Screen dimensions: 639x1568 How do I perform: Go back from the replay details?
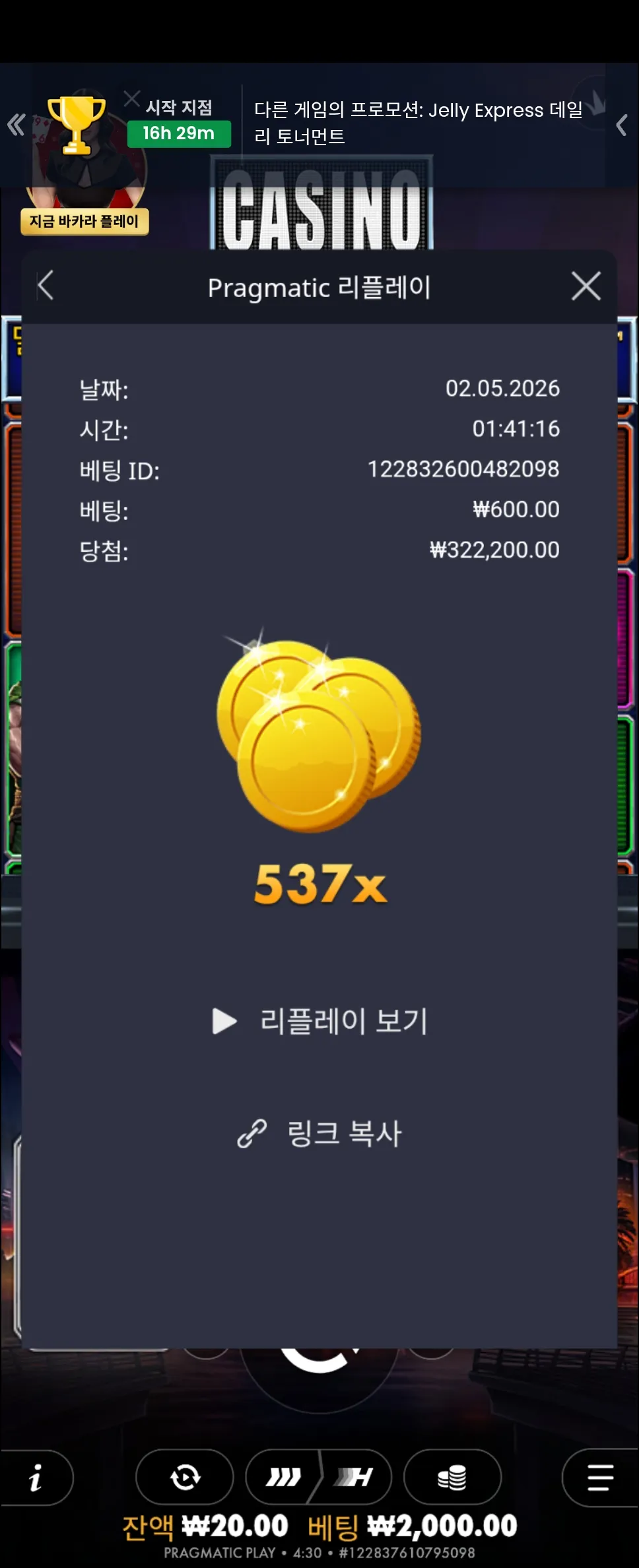tap(46, 286)
